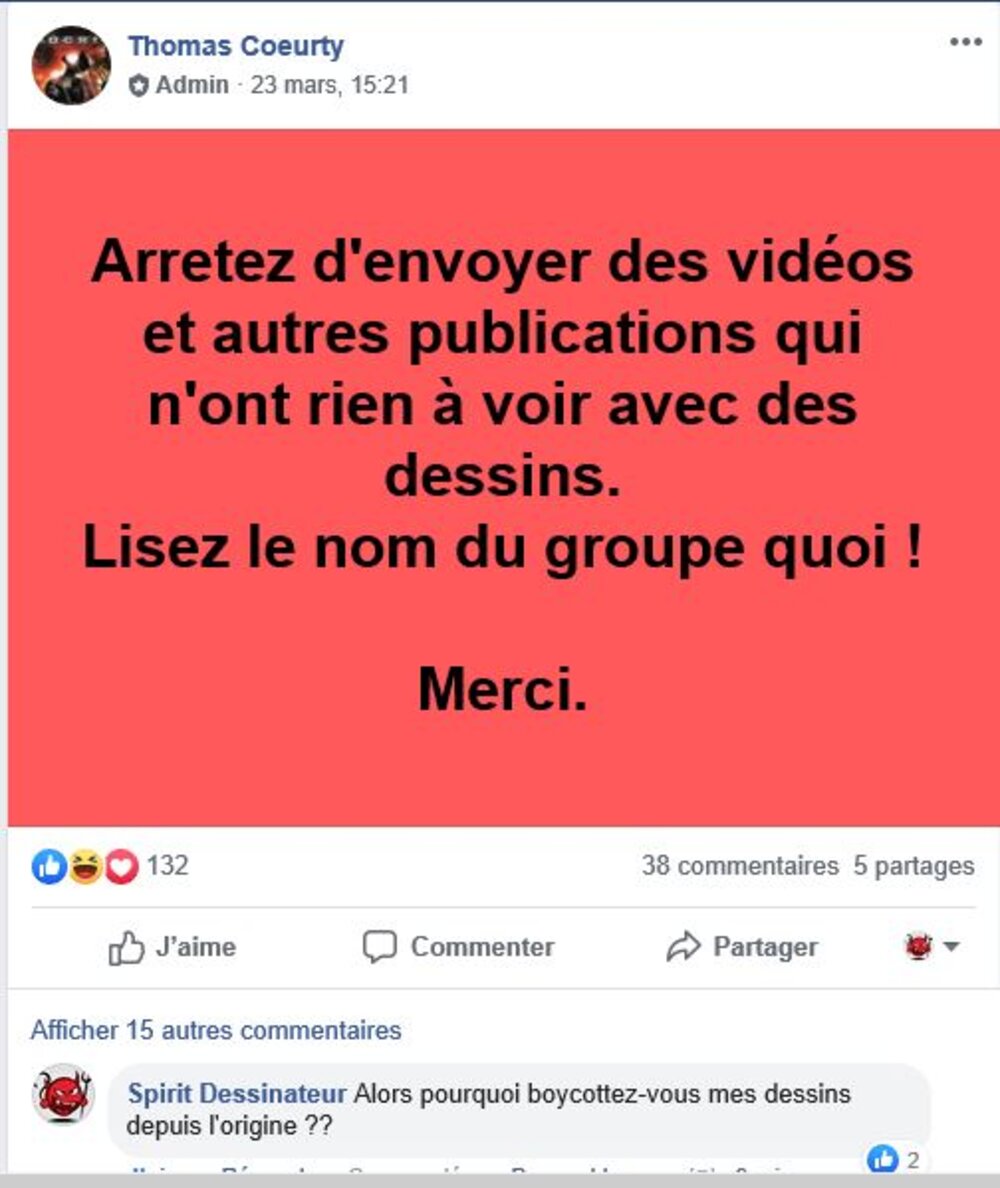1000x1188 pixels.
Task: Tap Commenter to write a comment
Action: click(x=458, y=947)
